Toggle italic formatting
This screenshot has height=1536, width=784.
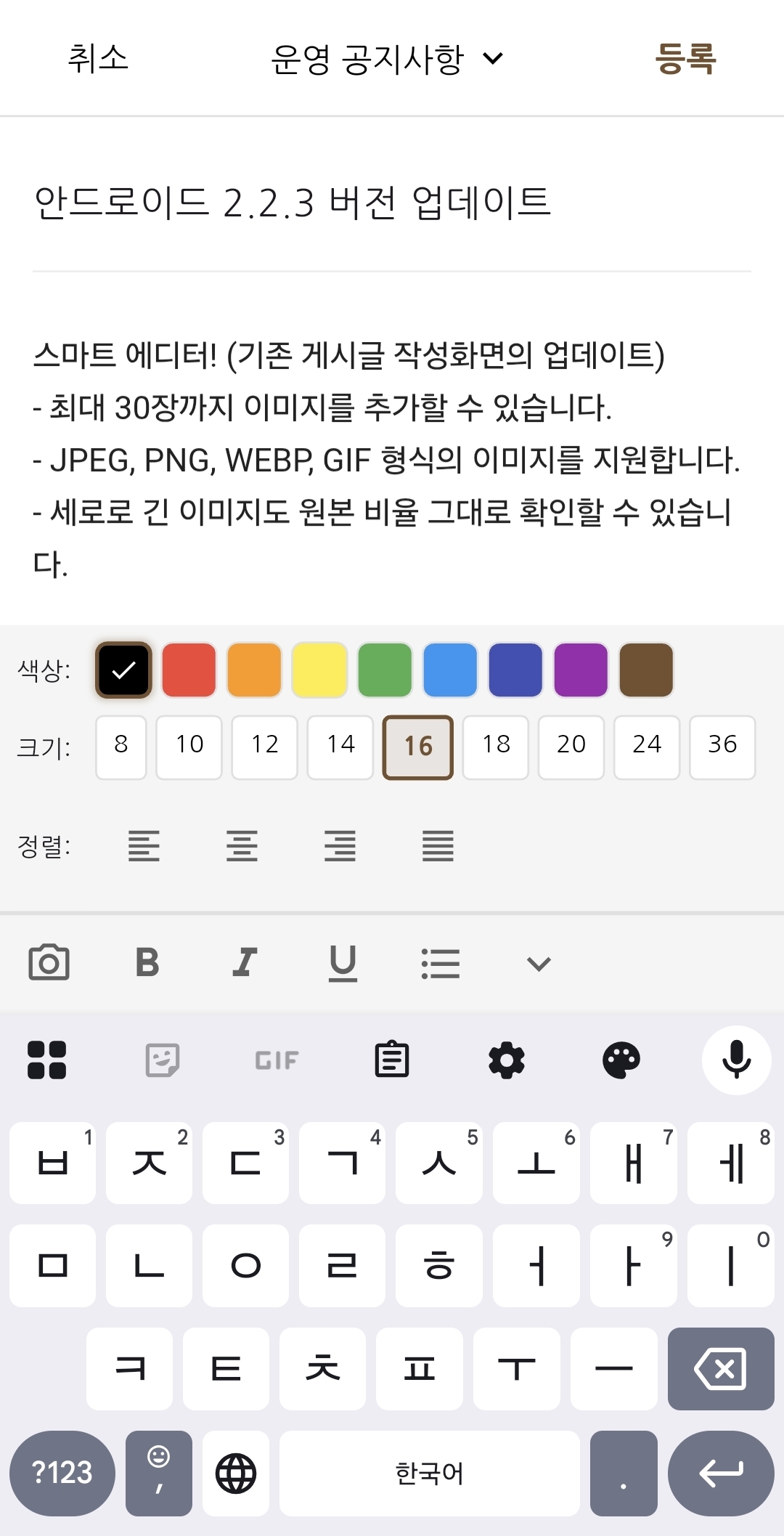tap(245, 963)
